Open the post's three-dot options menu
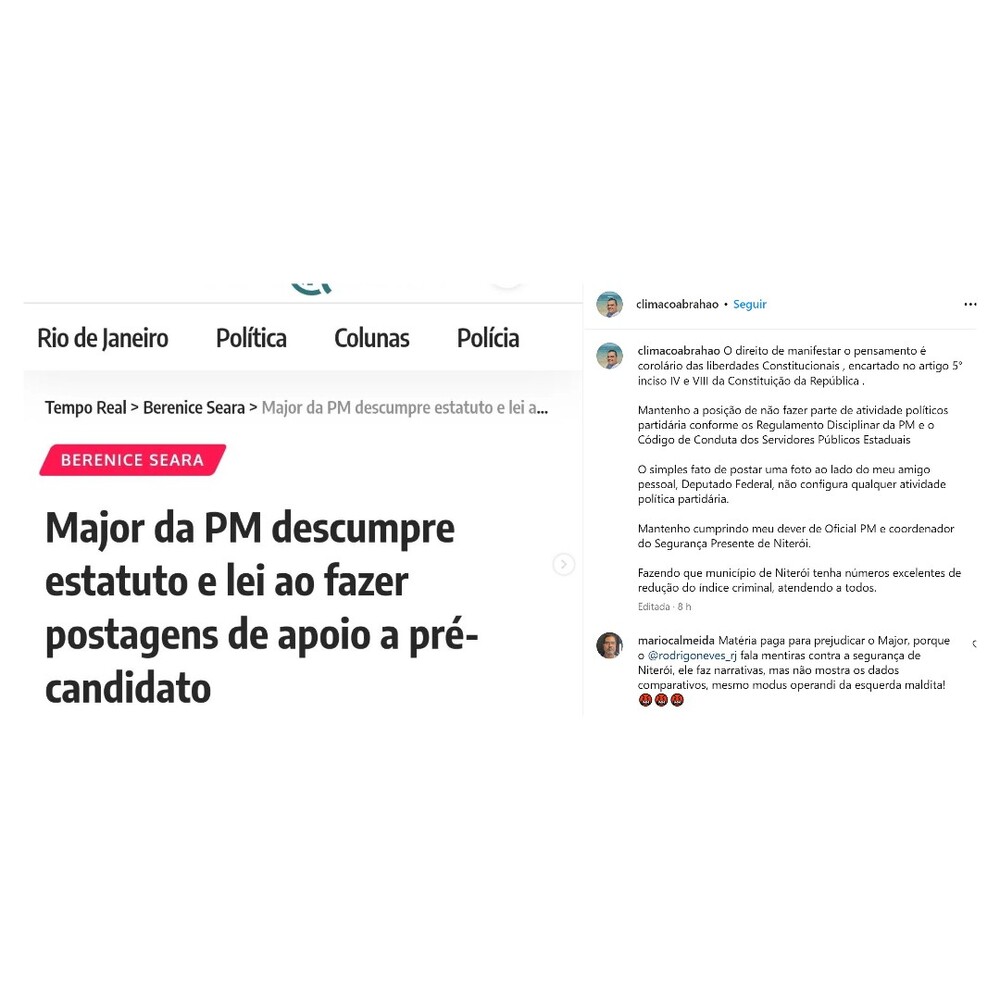This screenshot has width=1000, height=1000. (969, 304)
